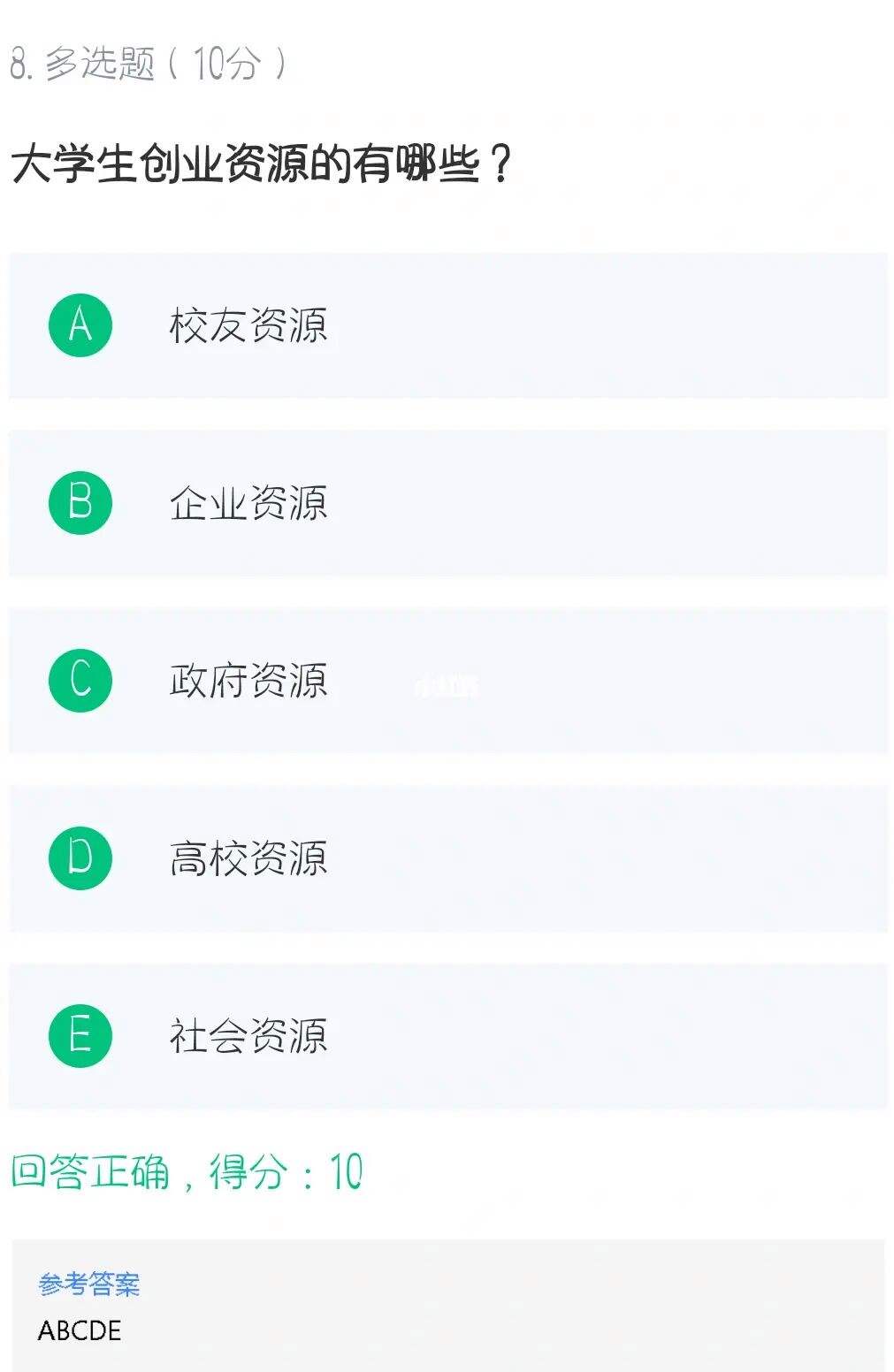
Task: Select the green C option circle
Action: point(80,679)
